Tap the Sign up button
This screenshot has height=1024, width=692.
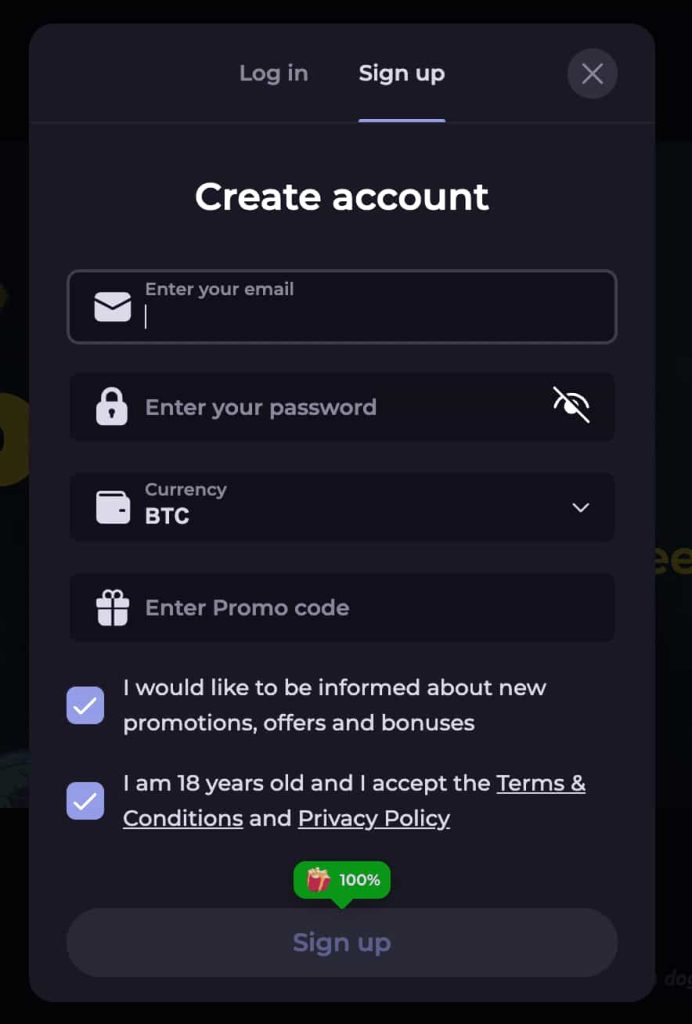pyautogui.click(x=342, y=942)
